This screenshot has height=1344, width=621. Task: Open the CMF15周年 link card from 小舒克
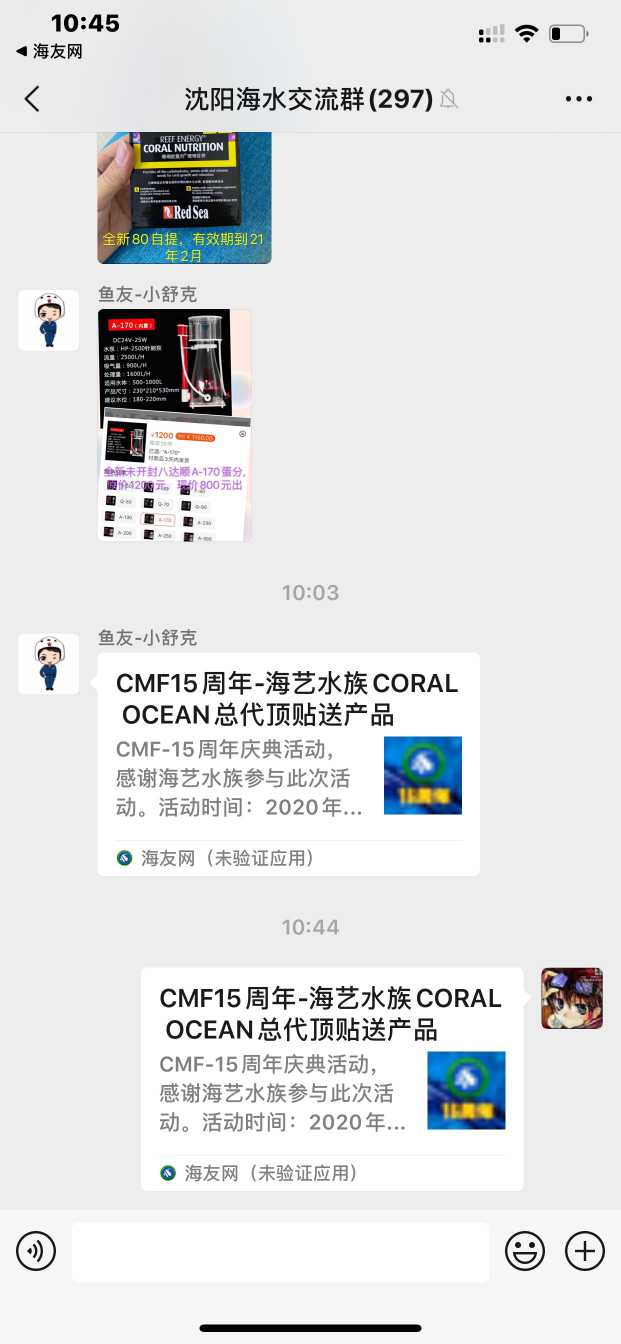(288, 764)
